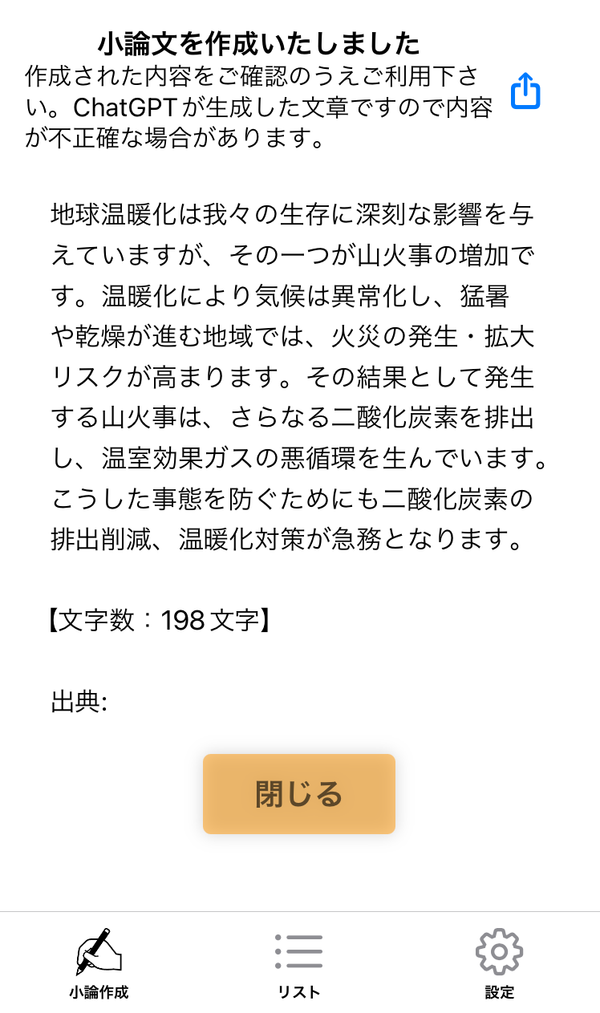Go to the 設定 tab
Viewport: 600px width, 1013px height.
(x=499, y=964)
